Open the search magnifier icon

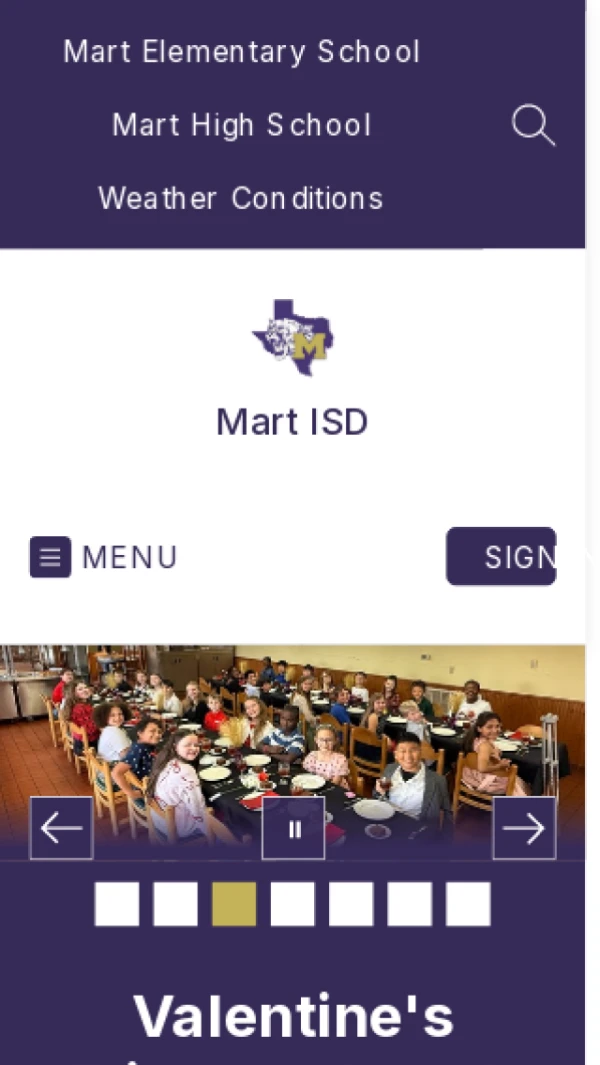(x=532, y=126)
